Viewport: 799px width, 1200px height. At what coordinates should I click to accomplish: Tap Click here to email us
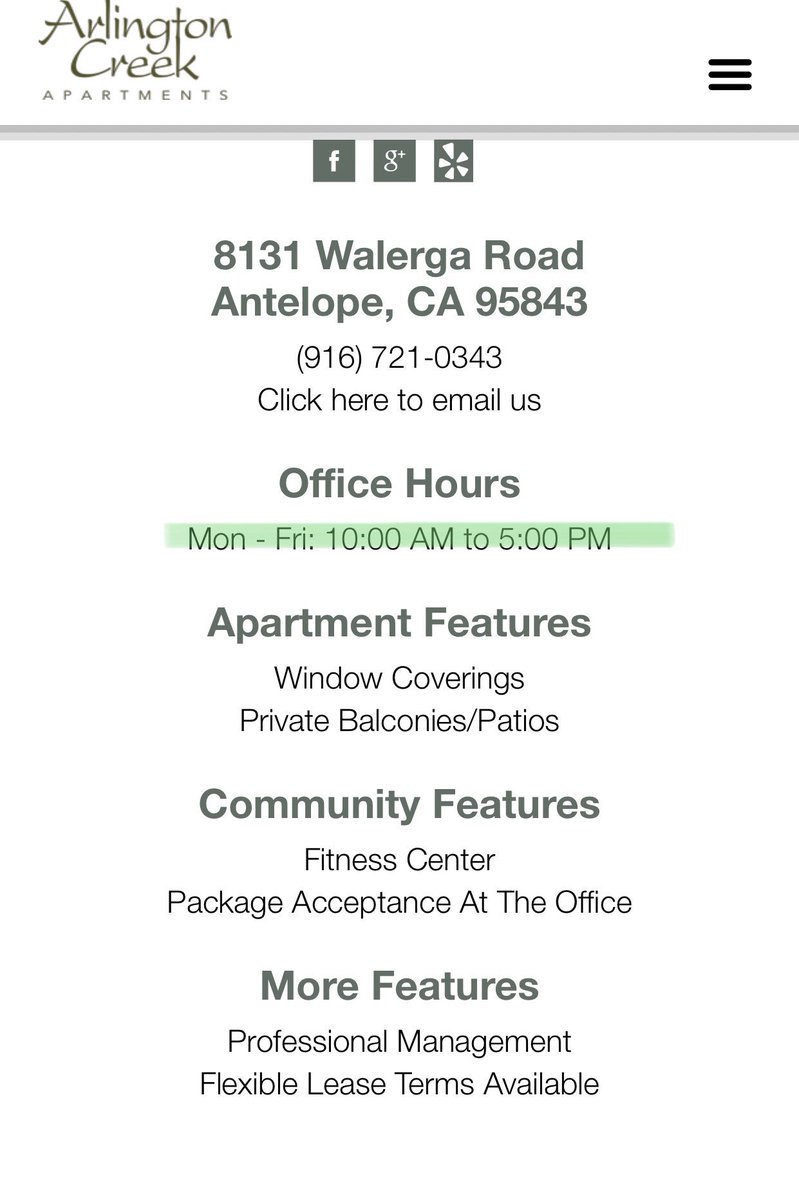399,400
